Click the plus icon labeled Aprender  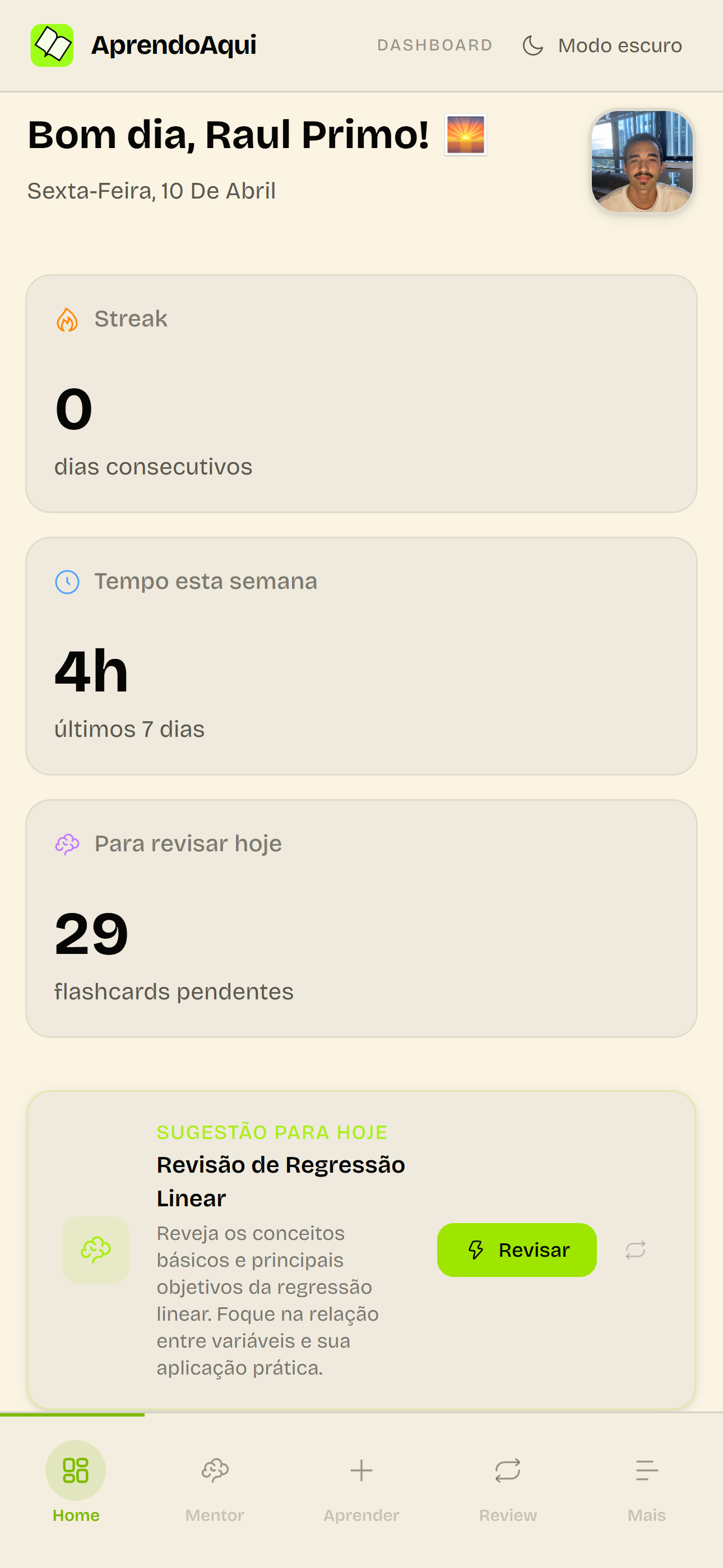[361, 1471]
